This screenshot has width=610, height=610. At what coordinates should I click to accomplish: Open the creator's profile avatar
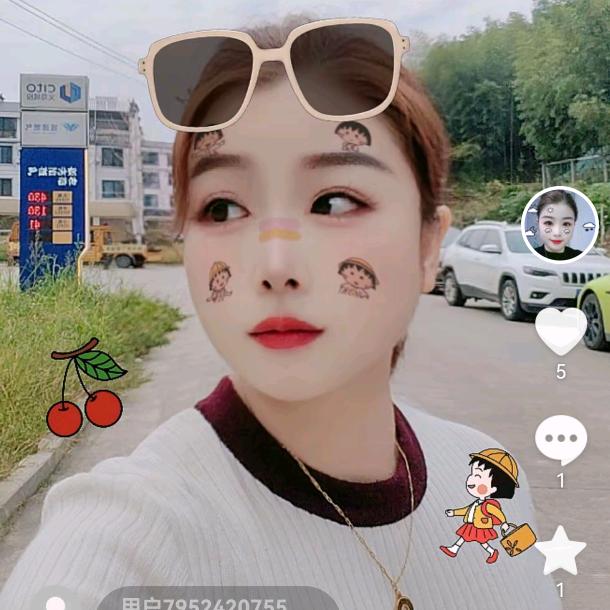coord(560,225)
